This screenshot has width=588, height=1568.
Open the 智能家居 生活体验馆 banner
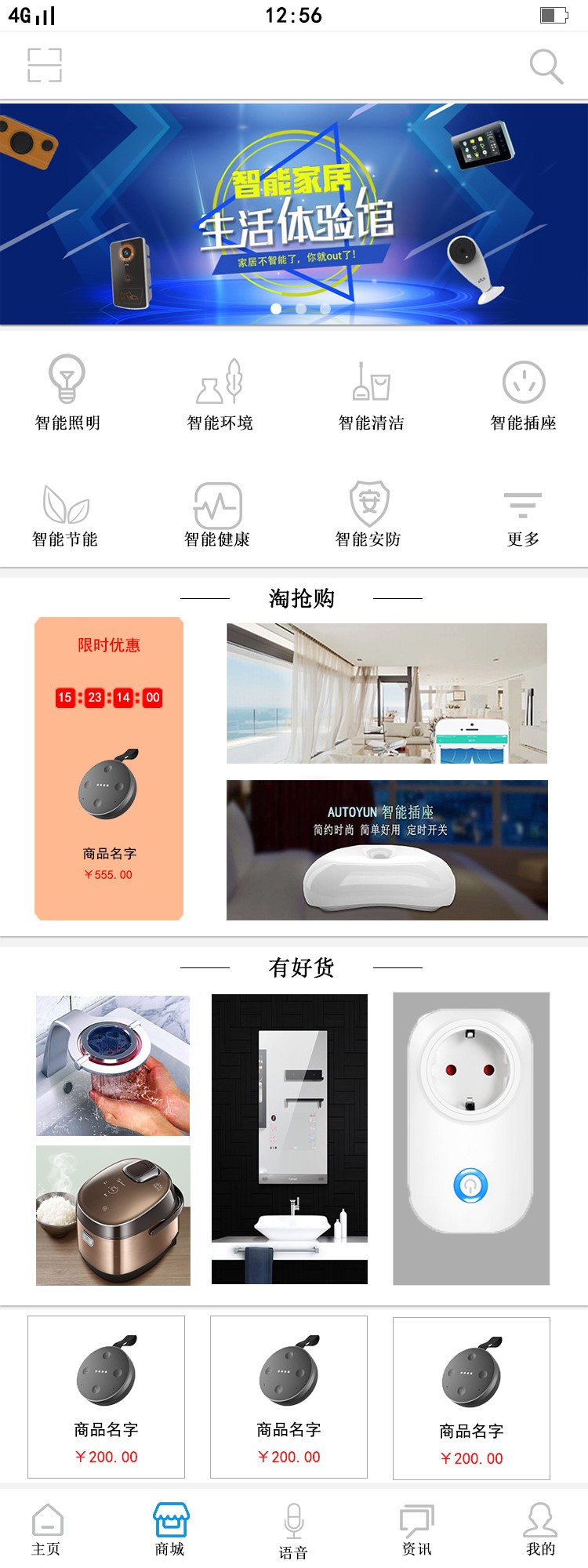tap(294, 213)
